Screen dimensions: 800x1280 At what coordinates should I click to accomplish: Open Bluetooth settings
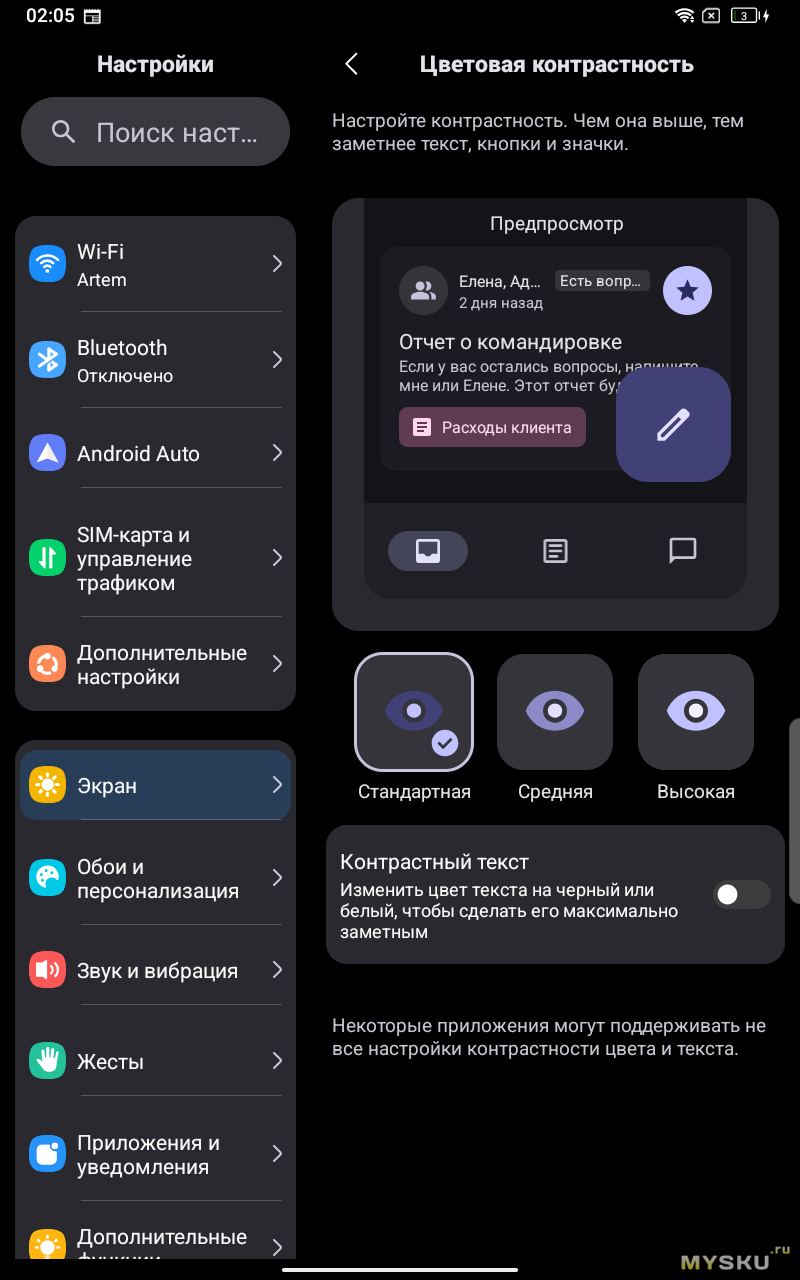click(x=155, y=360)
